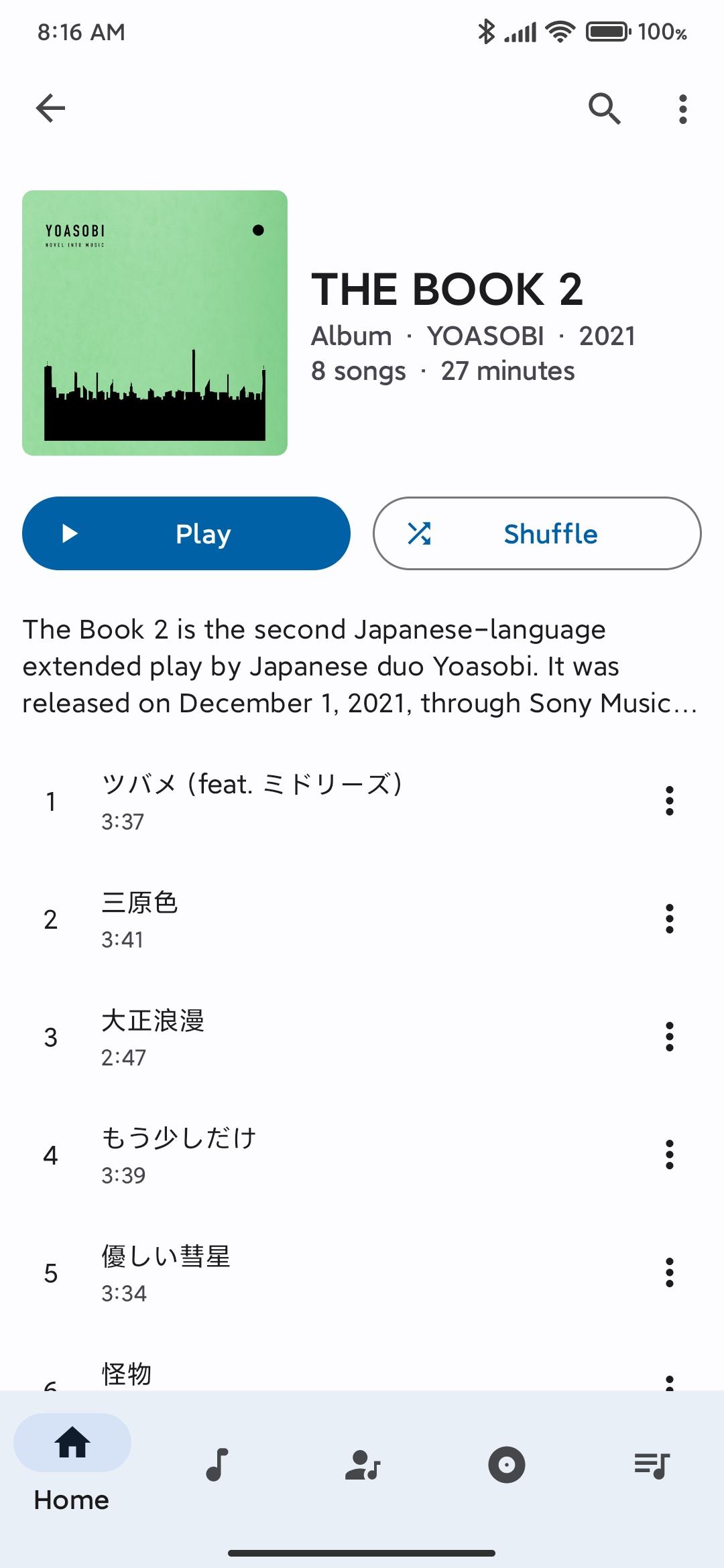Go back using the top arrow
This screenshot has width=724, height=1568.
click(51, 108)
